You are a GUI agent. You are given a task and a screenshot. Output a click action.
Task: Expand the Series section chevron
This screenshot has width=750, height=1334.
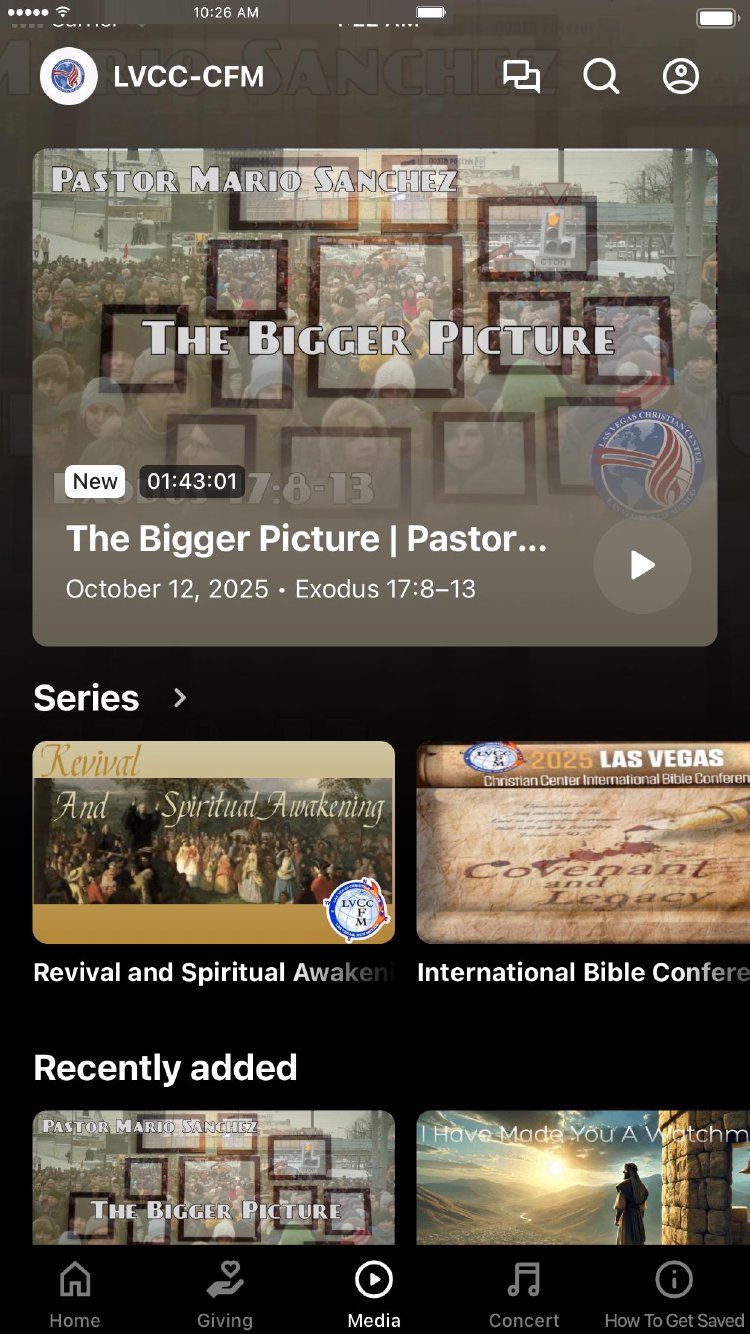coord(180,697)
